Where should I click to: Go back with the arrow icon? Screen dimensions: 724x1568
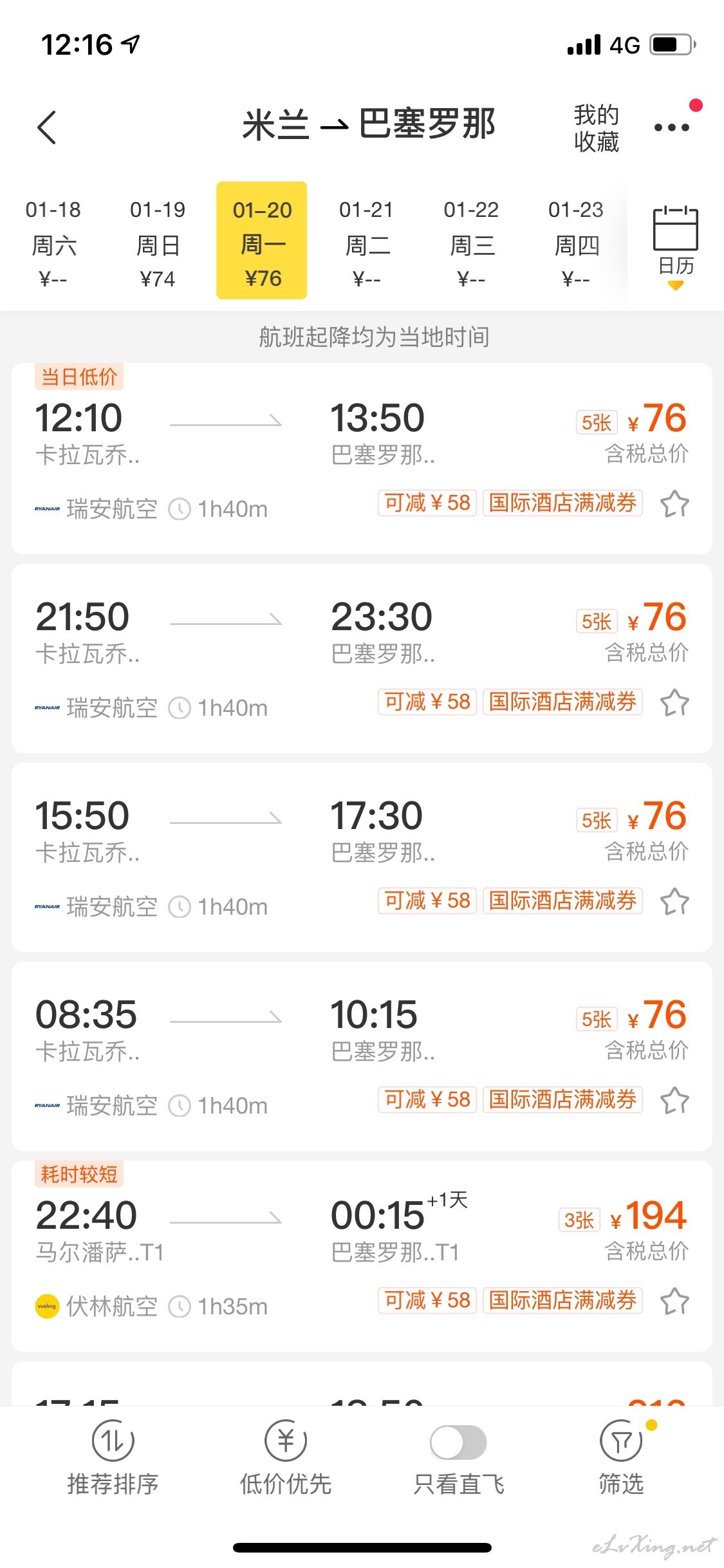point(47,127)
